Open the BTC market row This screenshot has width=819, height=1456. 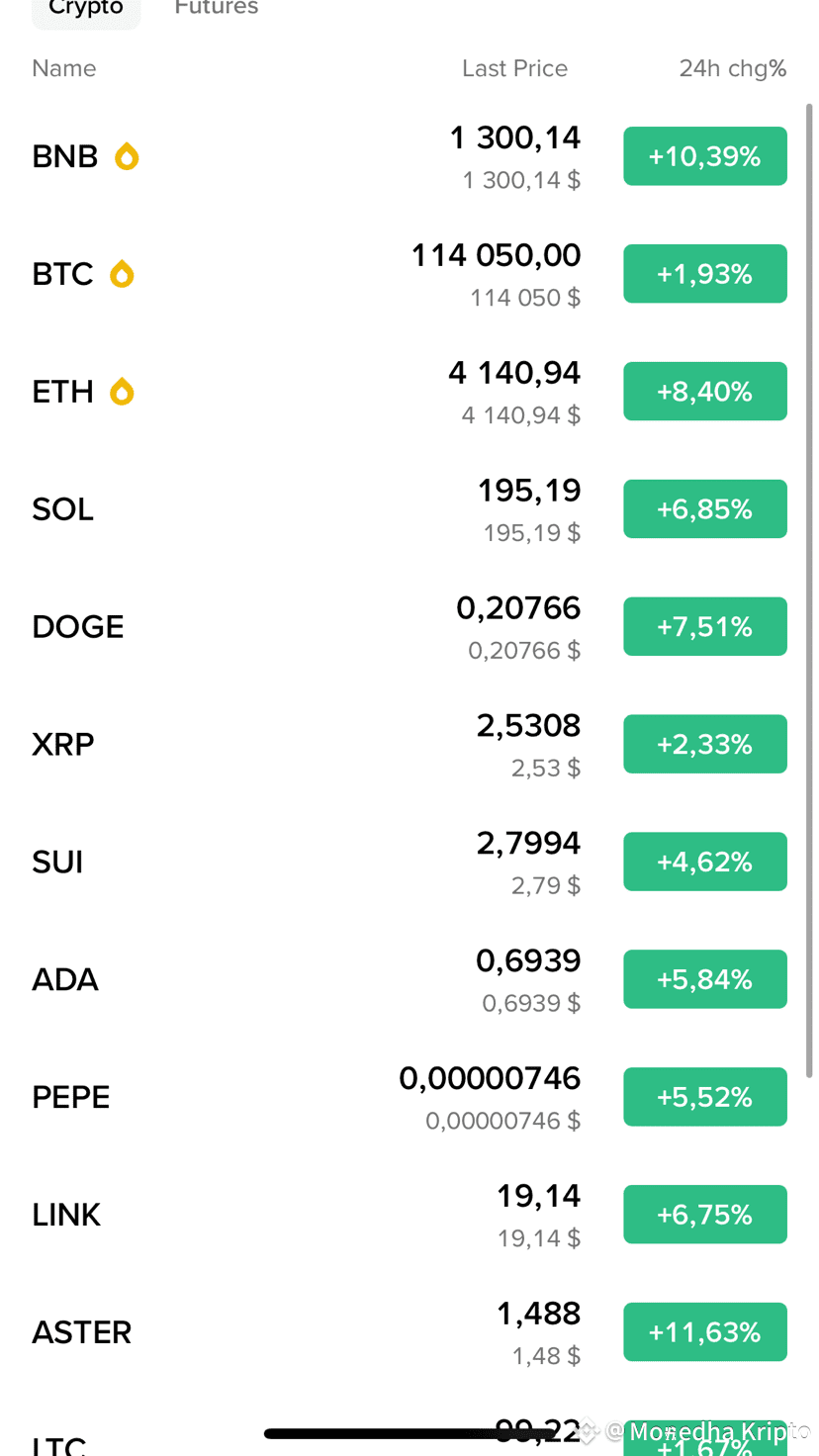click(409, 274)
